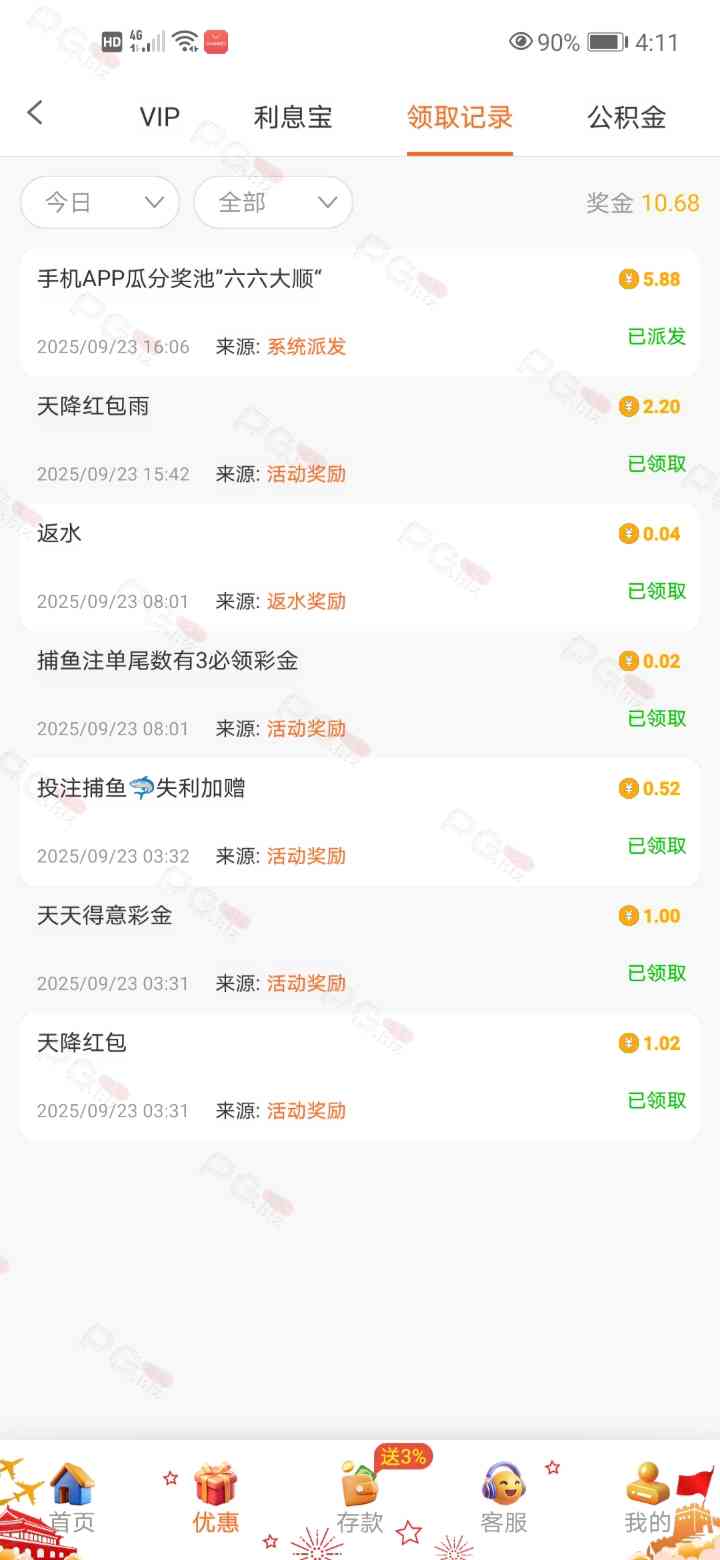The width and height of the screenshot is (720, 1560).
Task: Open the 存款 deposit tab
Action: (x=360, y=1500)
